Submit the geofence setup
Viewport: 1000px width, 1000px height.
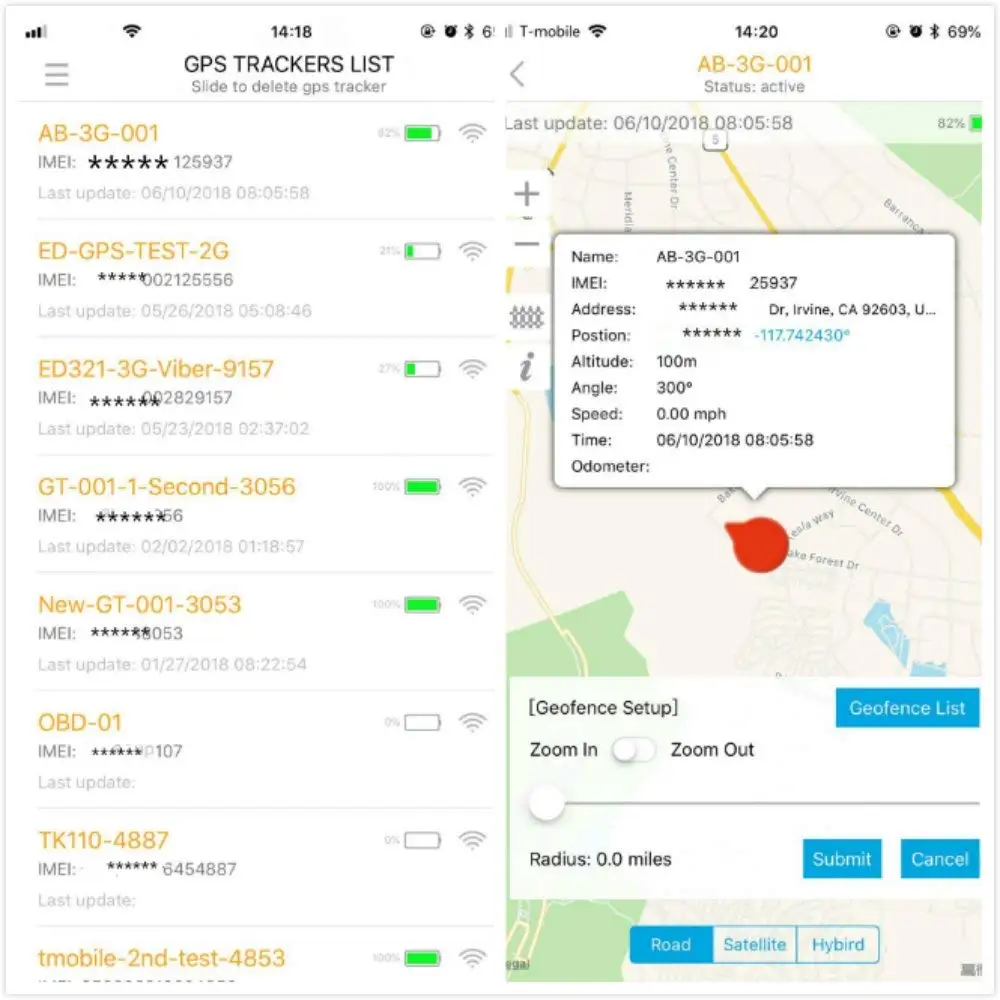point(842,858)
